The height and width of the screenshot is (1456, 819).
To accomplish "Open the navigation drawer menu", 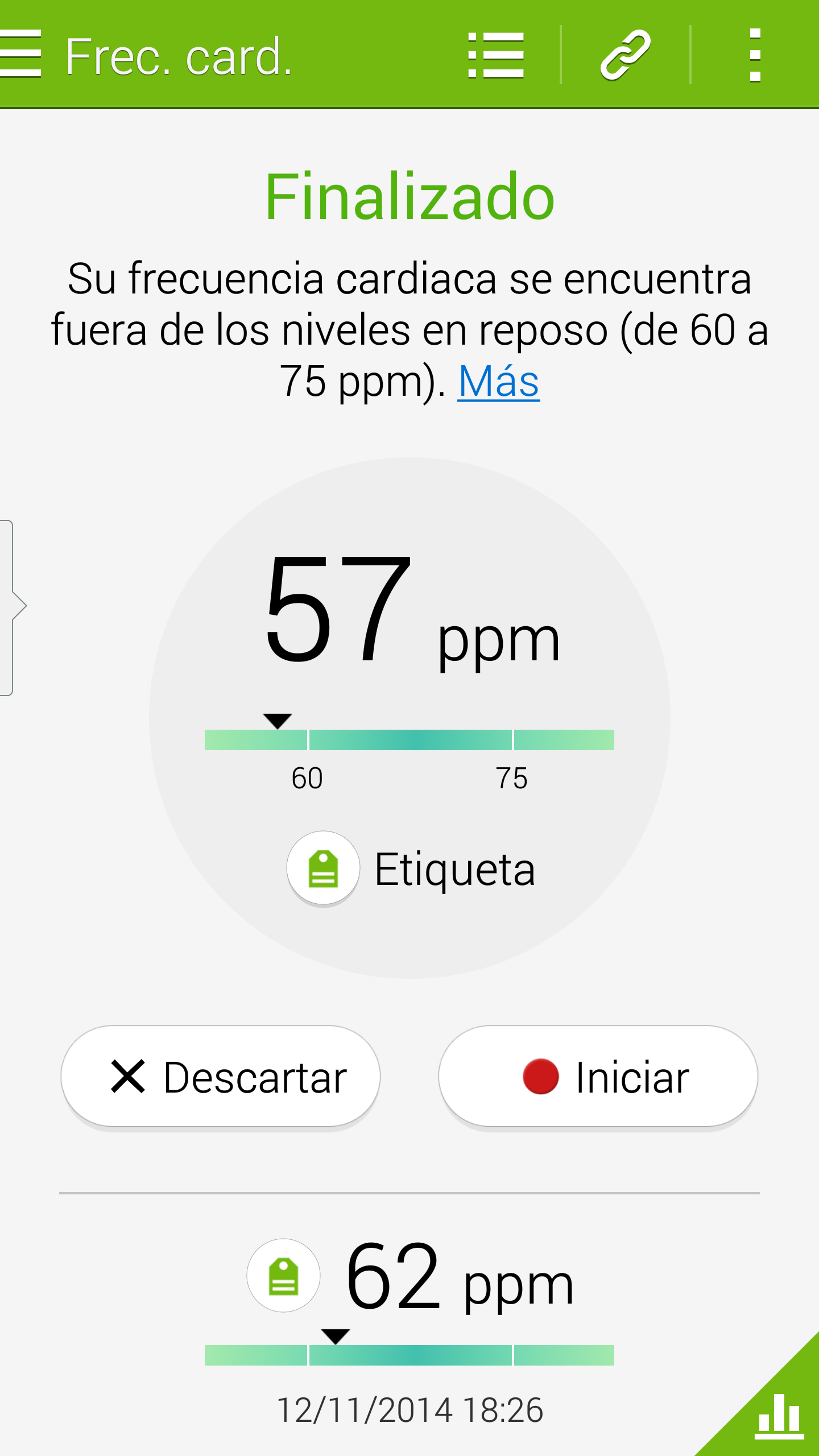I will 20,54.
